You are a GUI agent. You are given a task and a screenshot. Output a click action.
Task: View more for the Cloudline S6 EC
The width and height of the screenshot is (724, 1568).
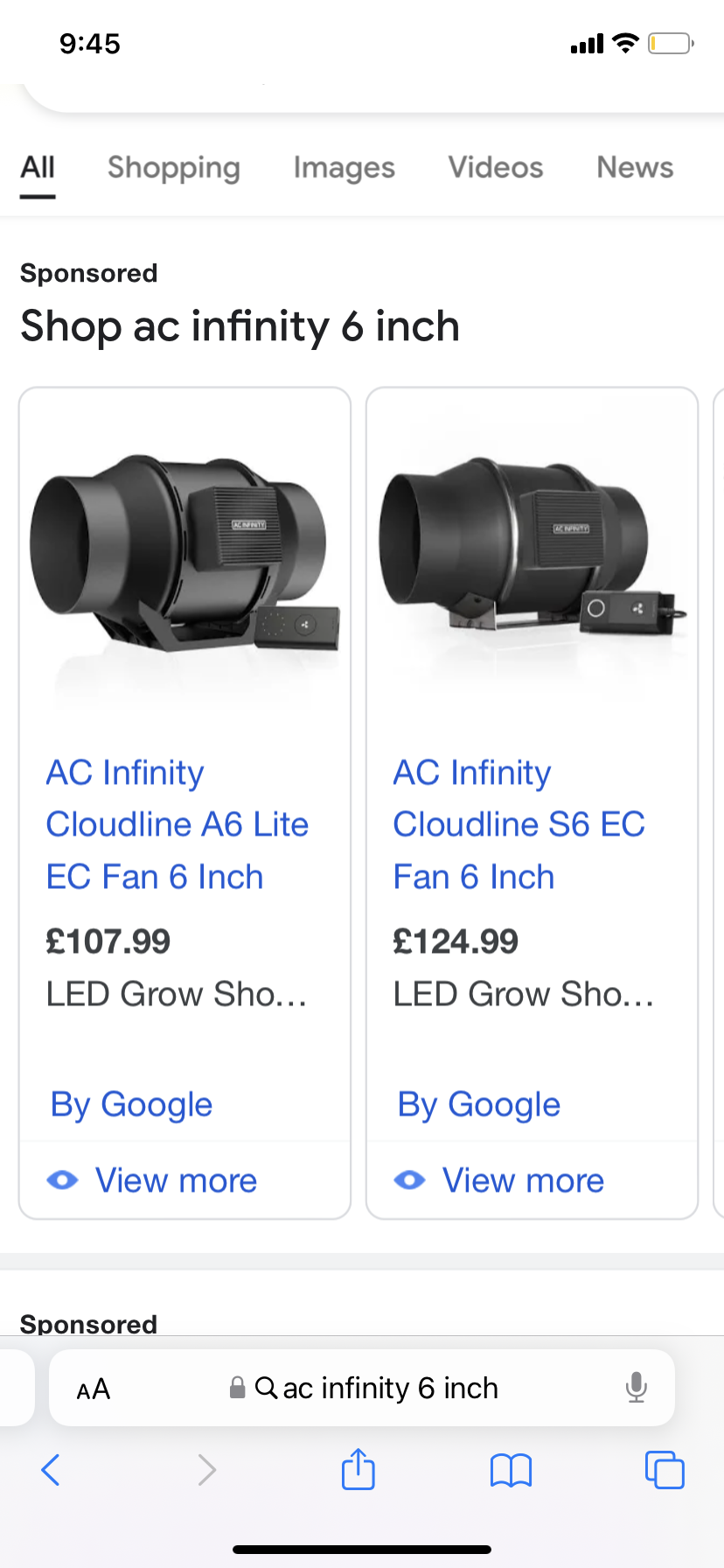[522, 1180]
